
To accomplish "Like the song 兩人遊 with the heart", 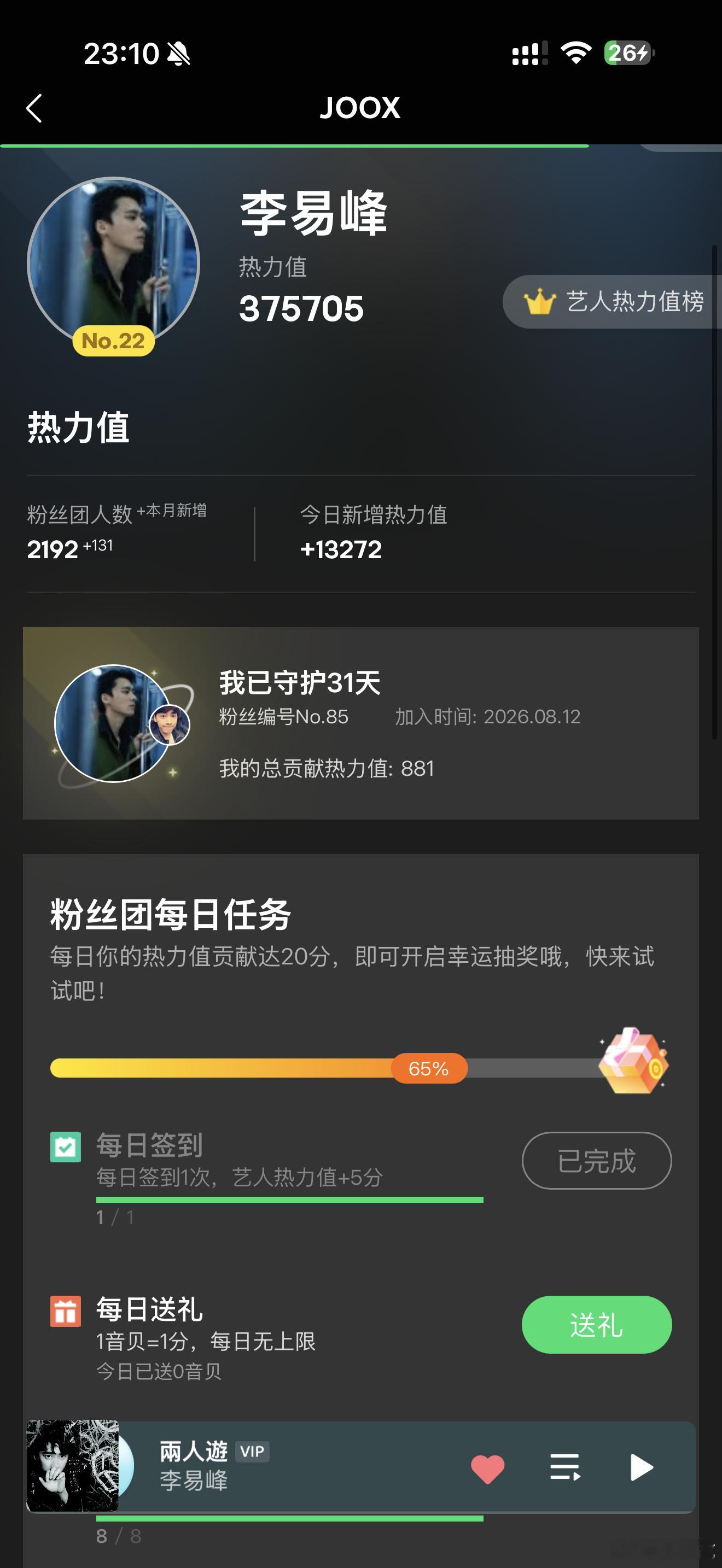I will pos(488,1467).
